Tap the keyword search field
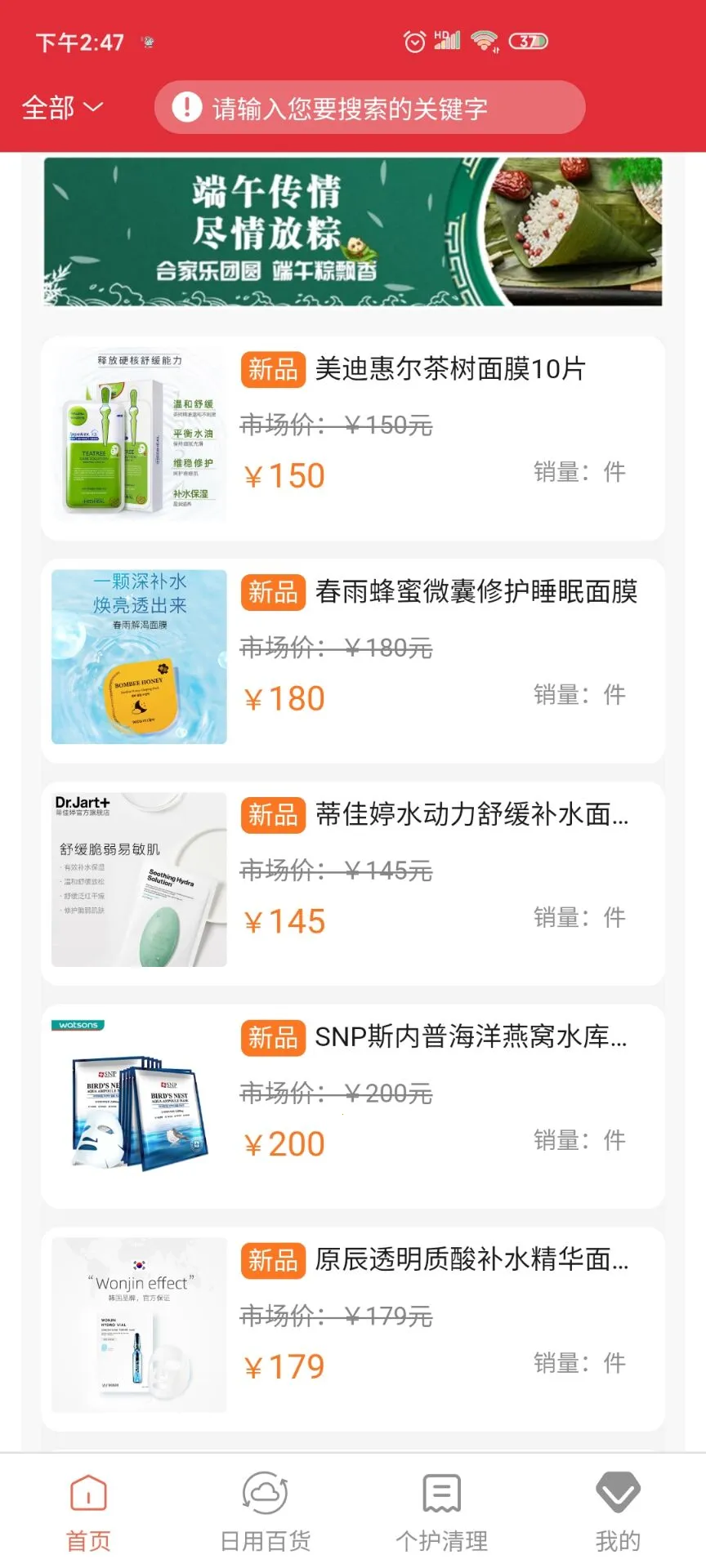 point(369,108)
